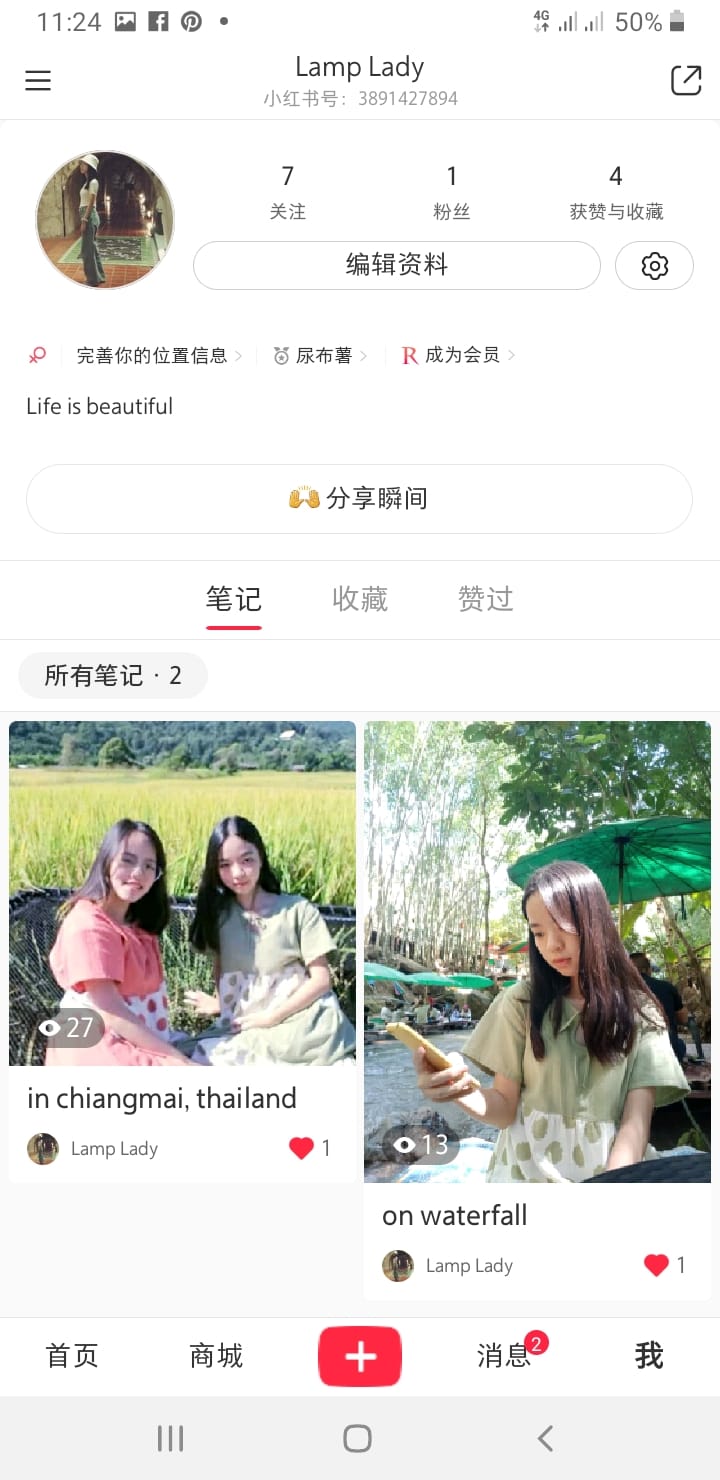Viewport: 720px width, 1480px height.
Task: Open settings gear icon
Action: 654,266
